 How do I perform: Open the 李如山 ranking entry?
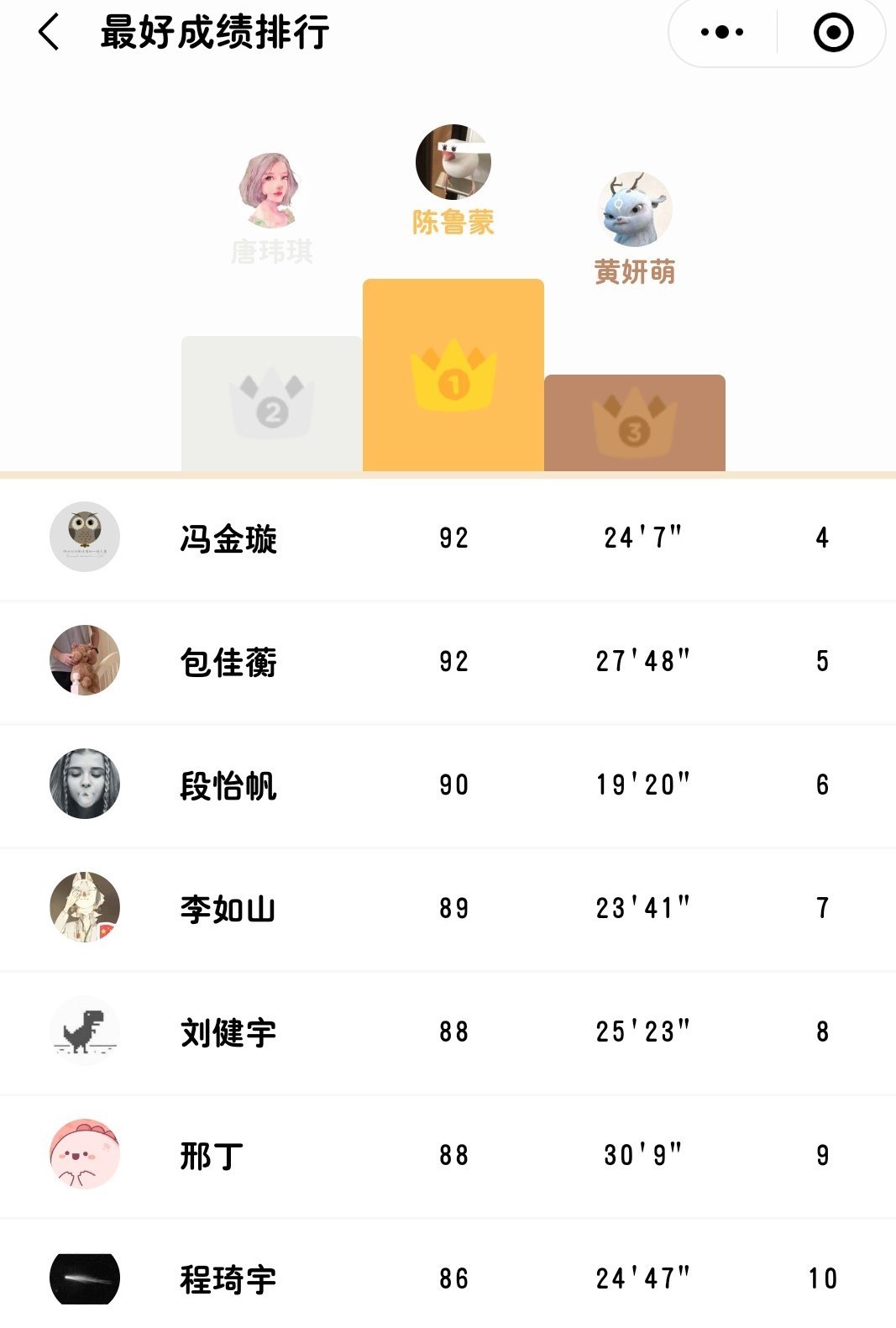pyautogui.click(x=448, y=909)
